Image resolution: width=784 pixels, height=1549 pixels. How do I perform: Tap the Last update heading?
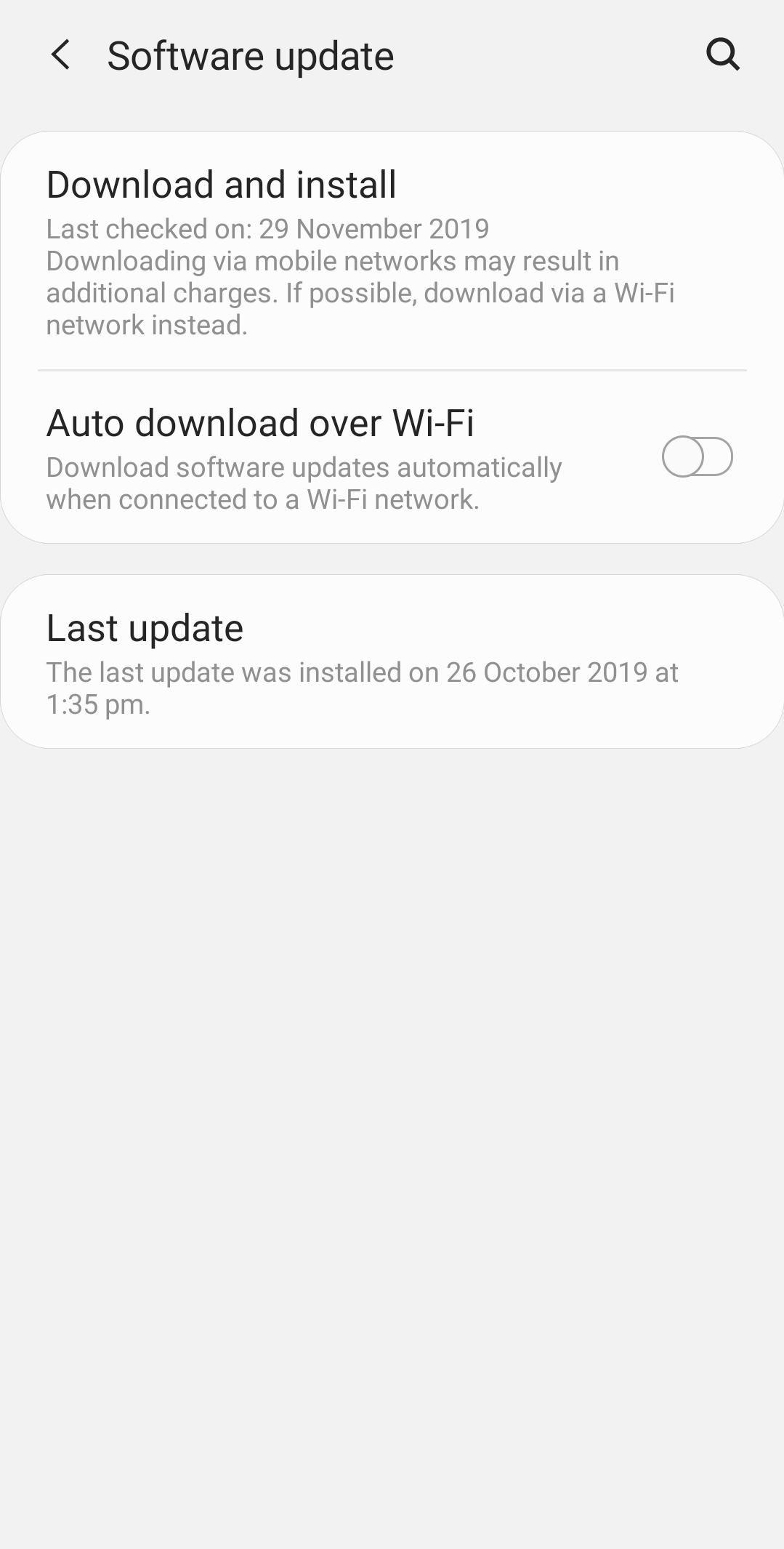(144, 627)
